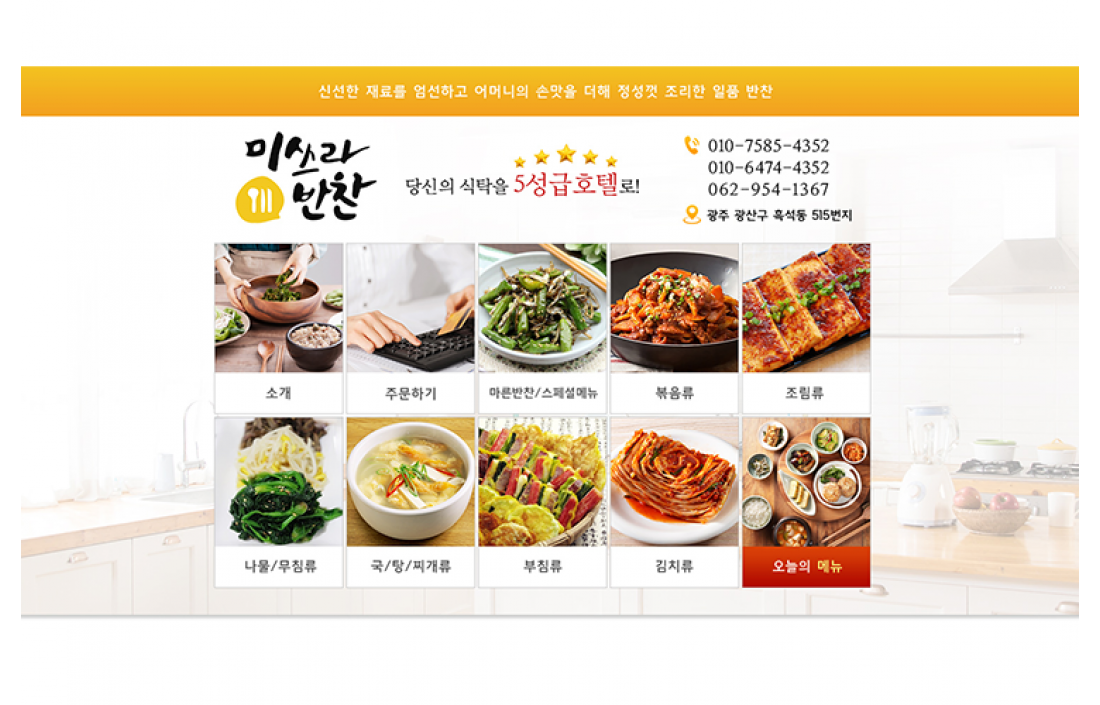The height and width of the screenshot is (705, 1100).
Task: Show the 부침류 category
Action: [542, 502]
